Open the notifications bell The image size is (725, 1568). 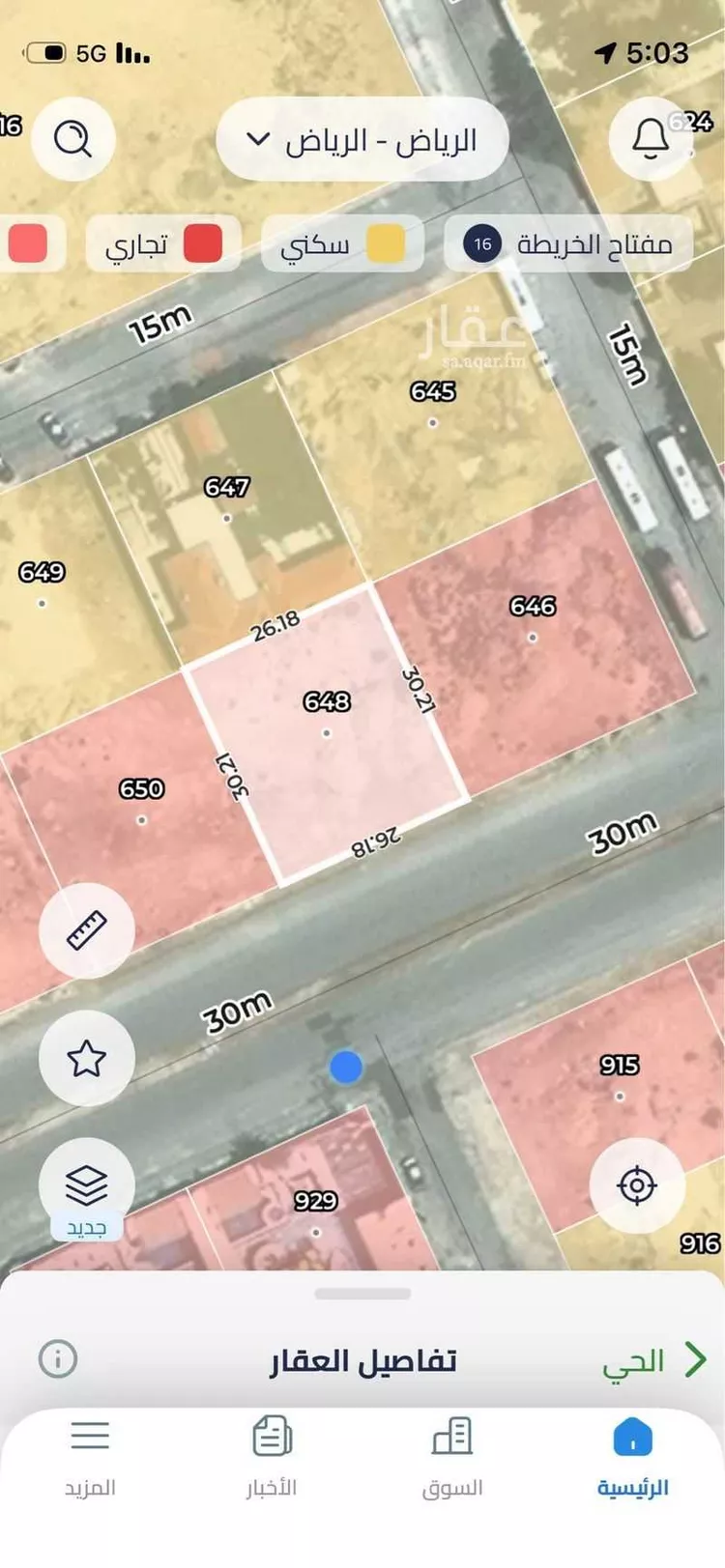pos(651,139)
